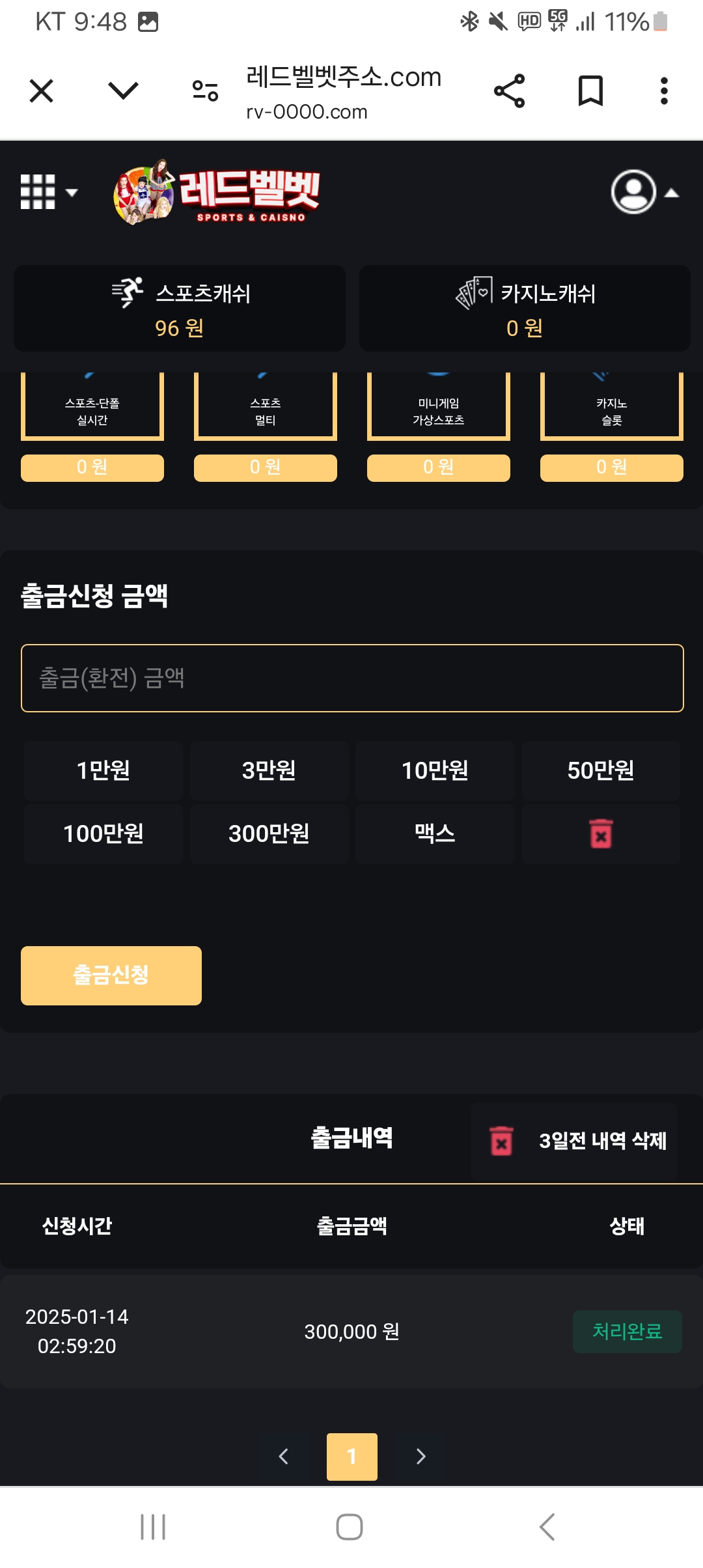Add 10만원 to withdrawal amount
Screen dimensions: 703x1568
pos(435,771)
